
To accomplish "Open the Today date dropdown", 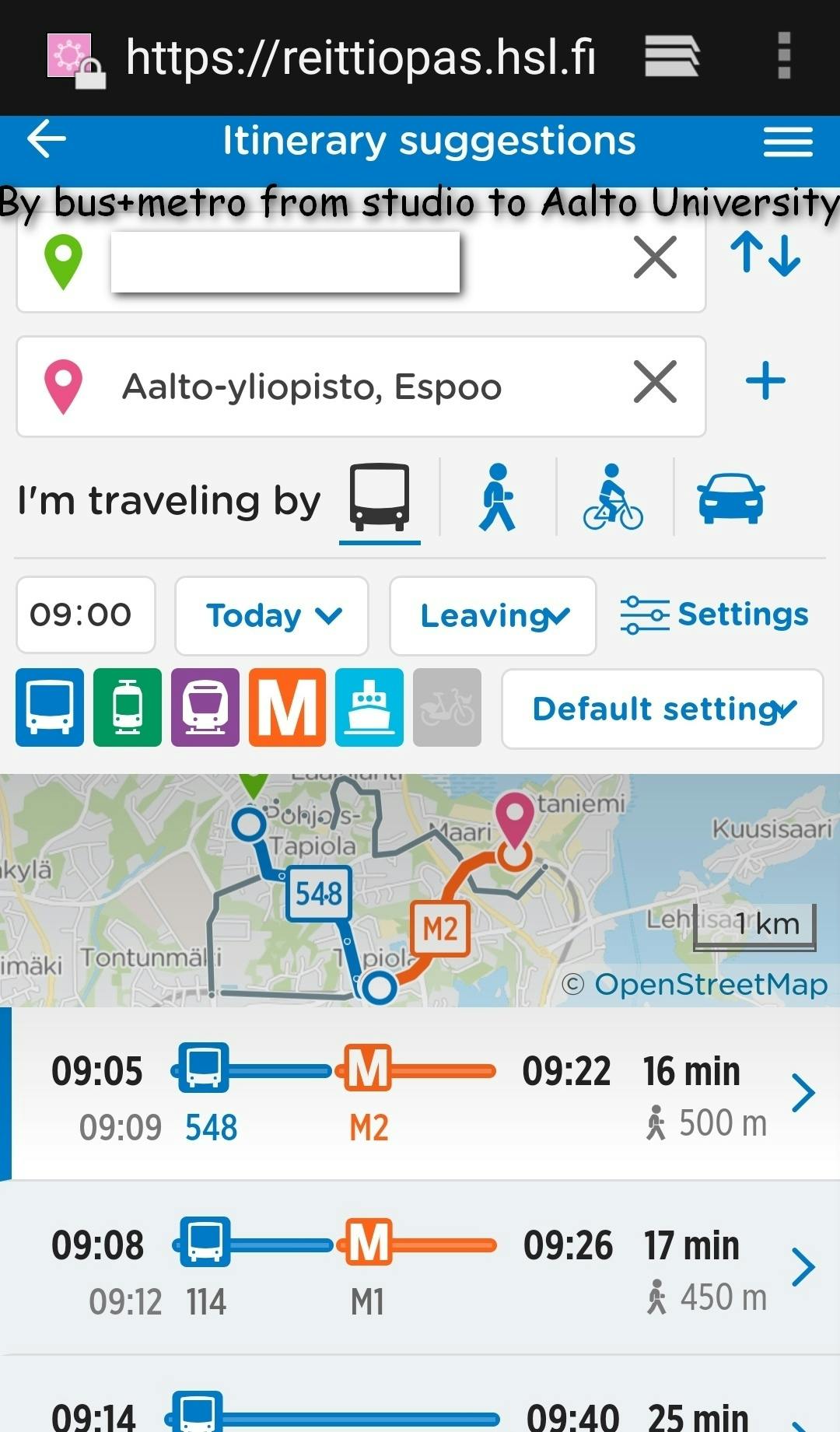I will [271, 616].
